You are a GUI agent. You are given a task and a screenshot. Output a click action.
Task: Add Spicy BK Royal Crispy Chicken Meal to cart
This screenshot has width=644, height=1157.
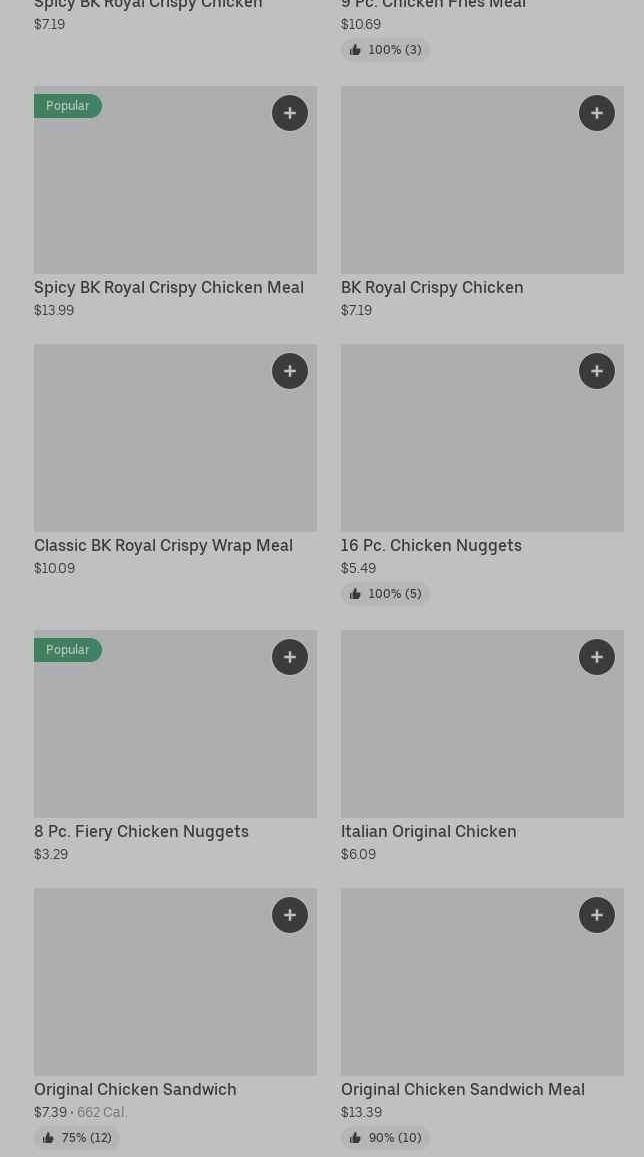click(x=290, y=113)
